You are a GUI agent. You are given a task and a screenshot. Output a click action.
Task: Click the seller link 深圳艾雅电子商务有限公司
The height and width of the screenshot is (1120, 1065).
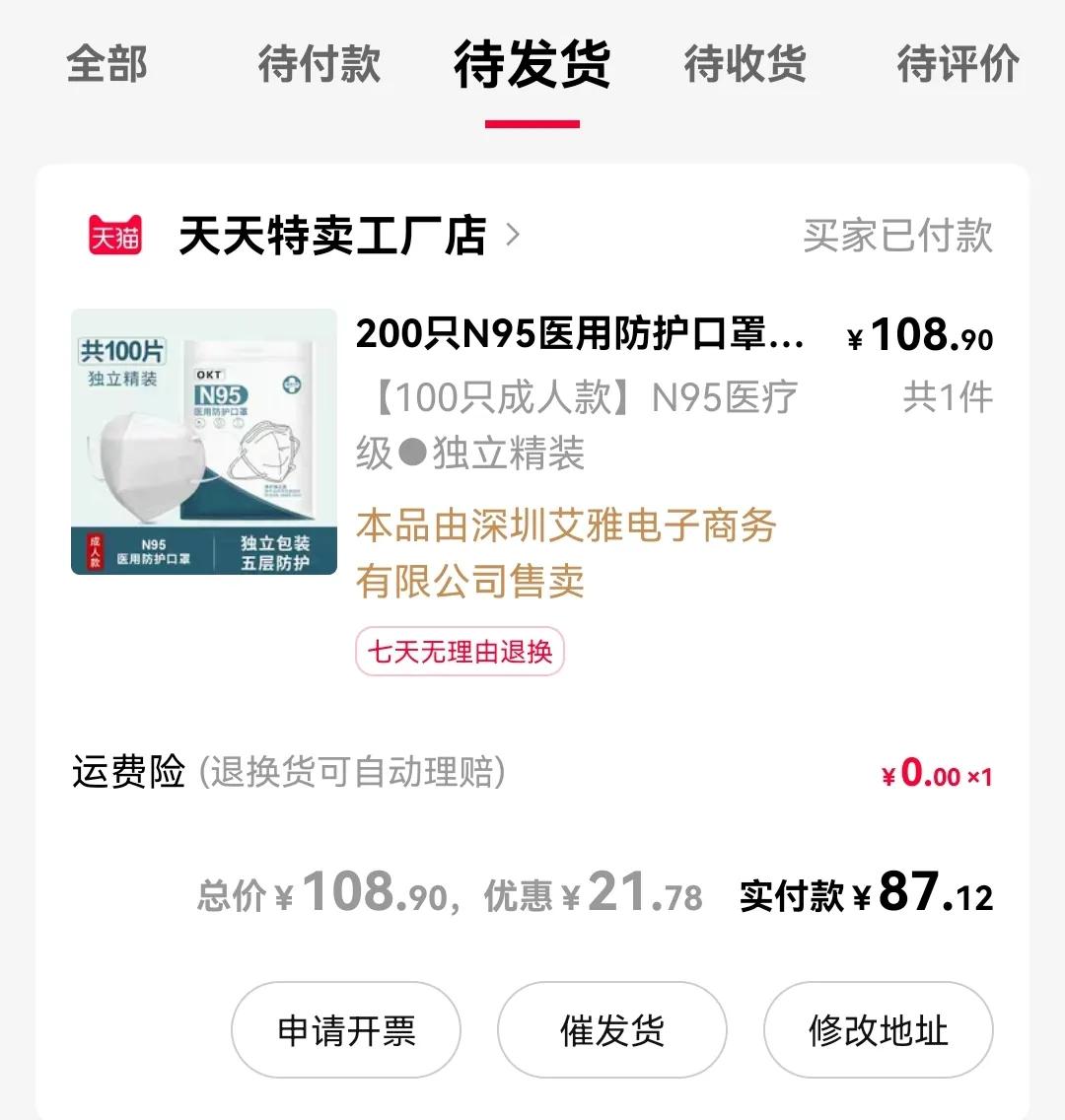(567, 554)
